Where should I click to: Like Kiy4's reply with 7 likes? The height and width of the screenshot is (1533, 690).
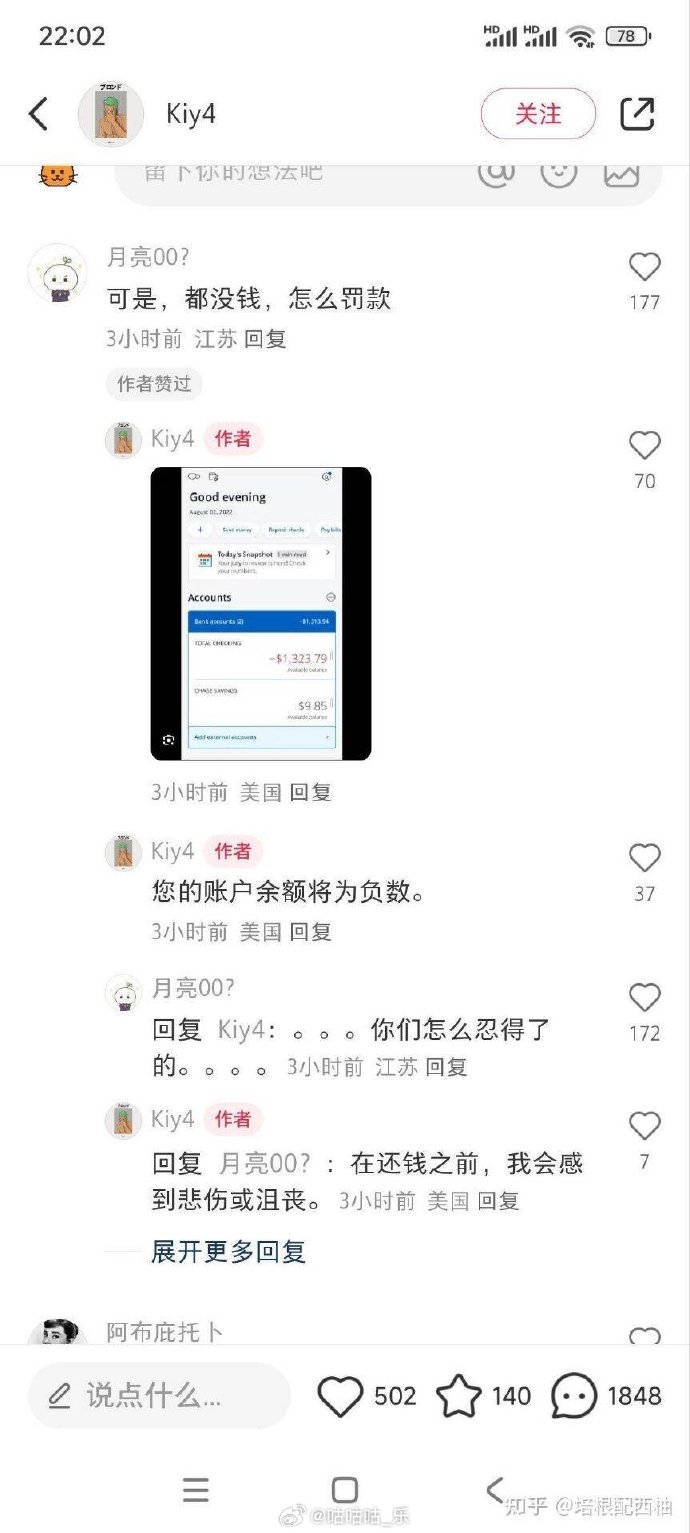(x=644, y=1126)
